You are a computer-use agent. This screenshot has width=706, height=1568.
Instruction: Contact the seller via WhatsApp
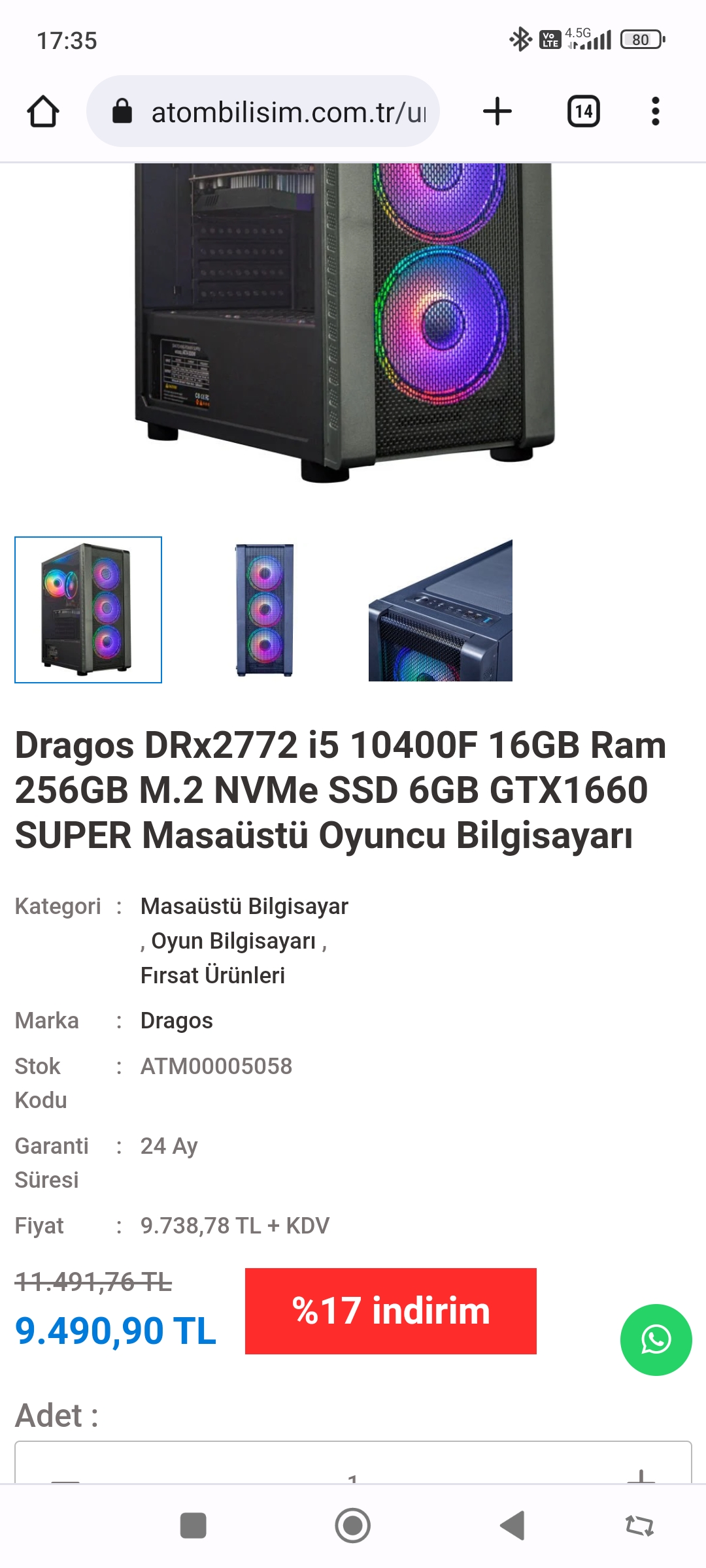click(x=656, y=1340)
